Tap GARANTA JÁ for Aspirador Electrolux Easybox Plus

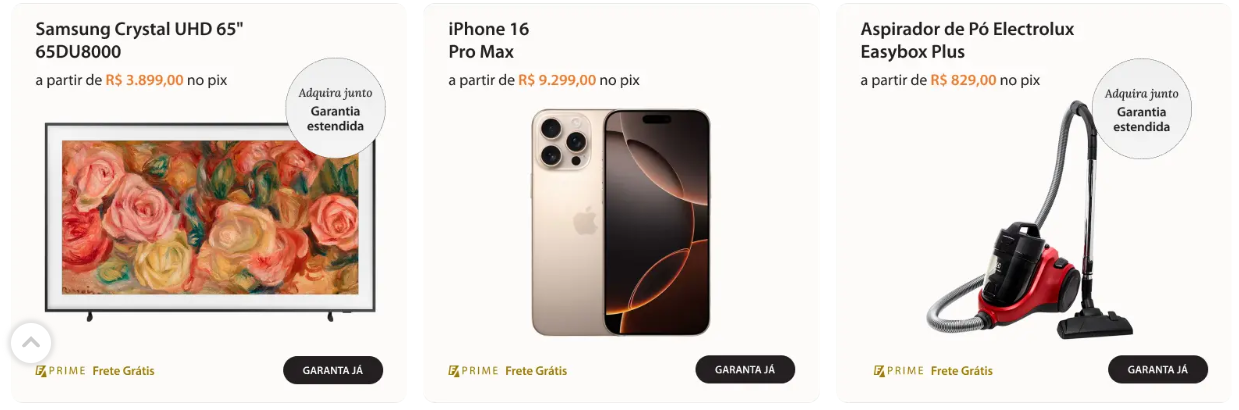point(1157,370)
